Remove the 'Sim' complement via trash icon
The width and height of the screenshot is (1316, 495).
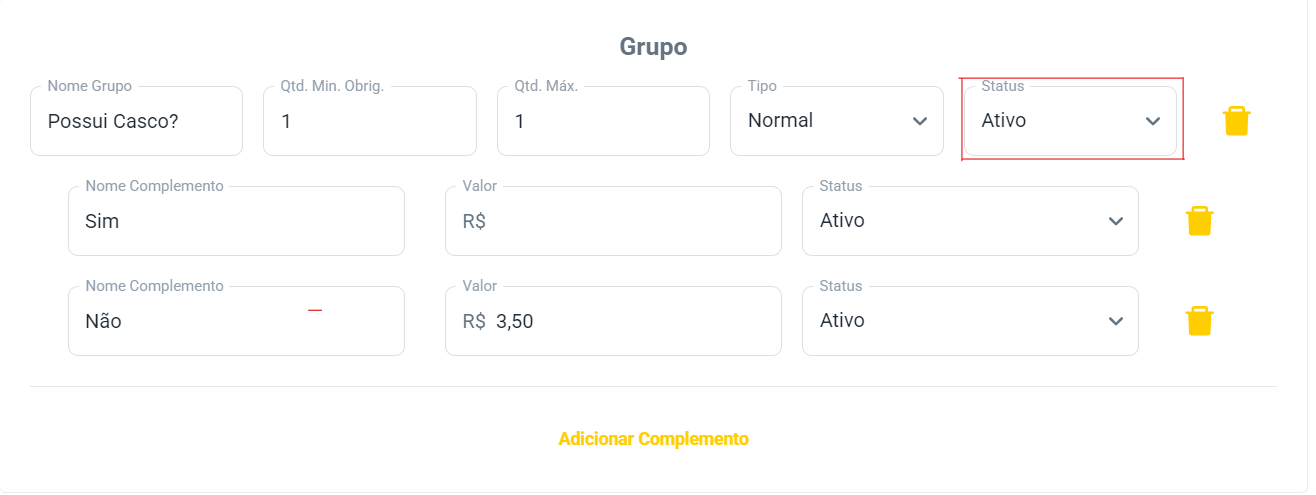[1199, 221]
